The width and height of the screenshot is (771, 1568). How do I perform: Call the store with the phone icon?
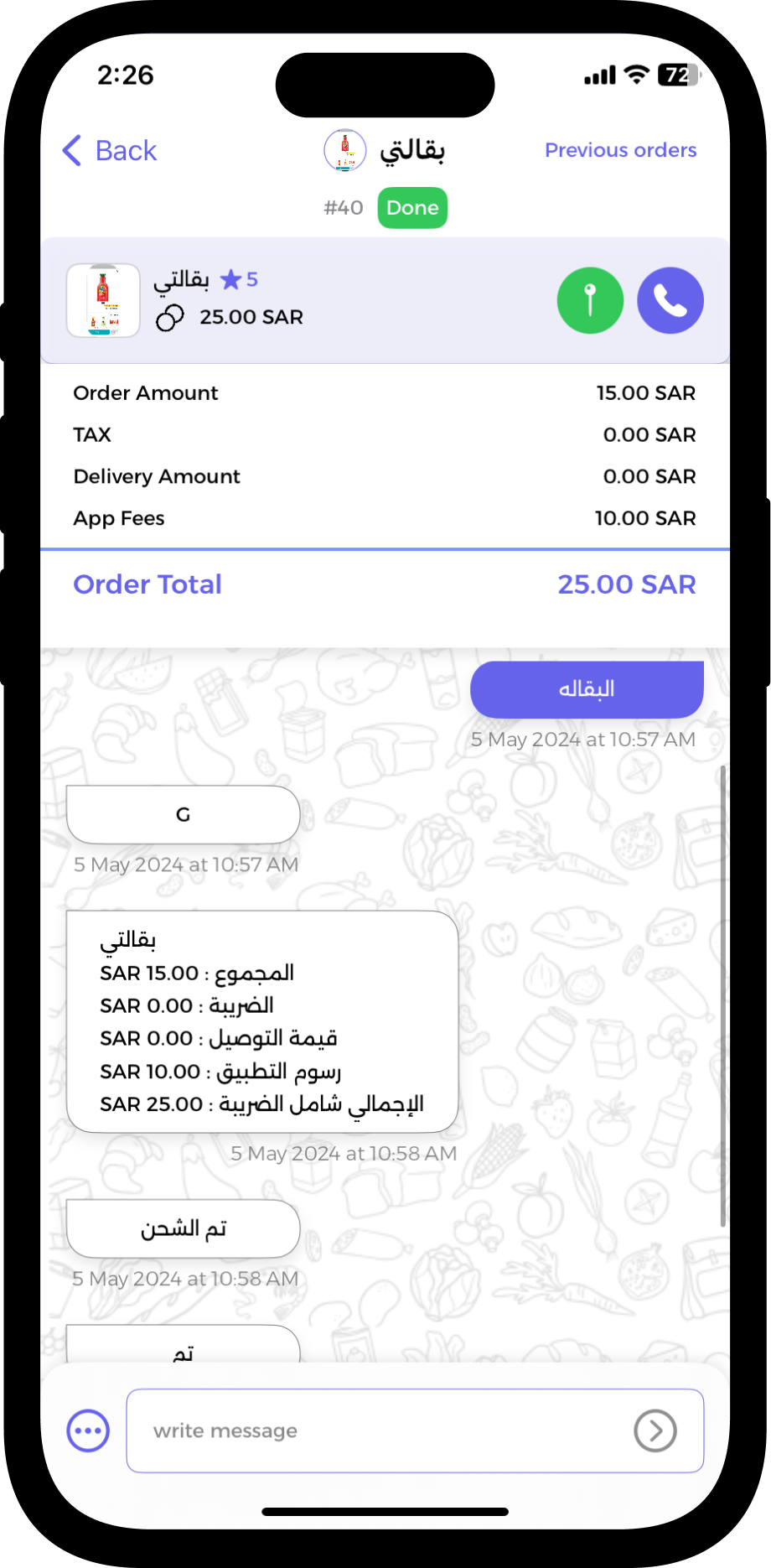tap(670, 300)
